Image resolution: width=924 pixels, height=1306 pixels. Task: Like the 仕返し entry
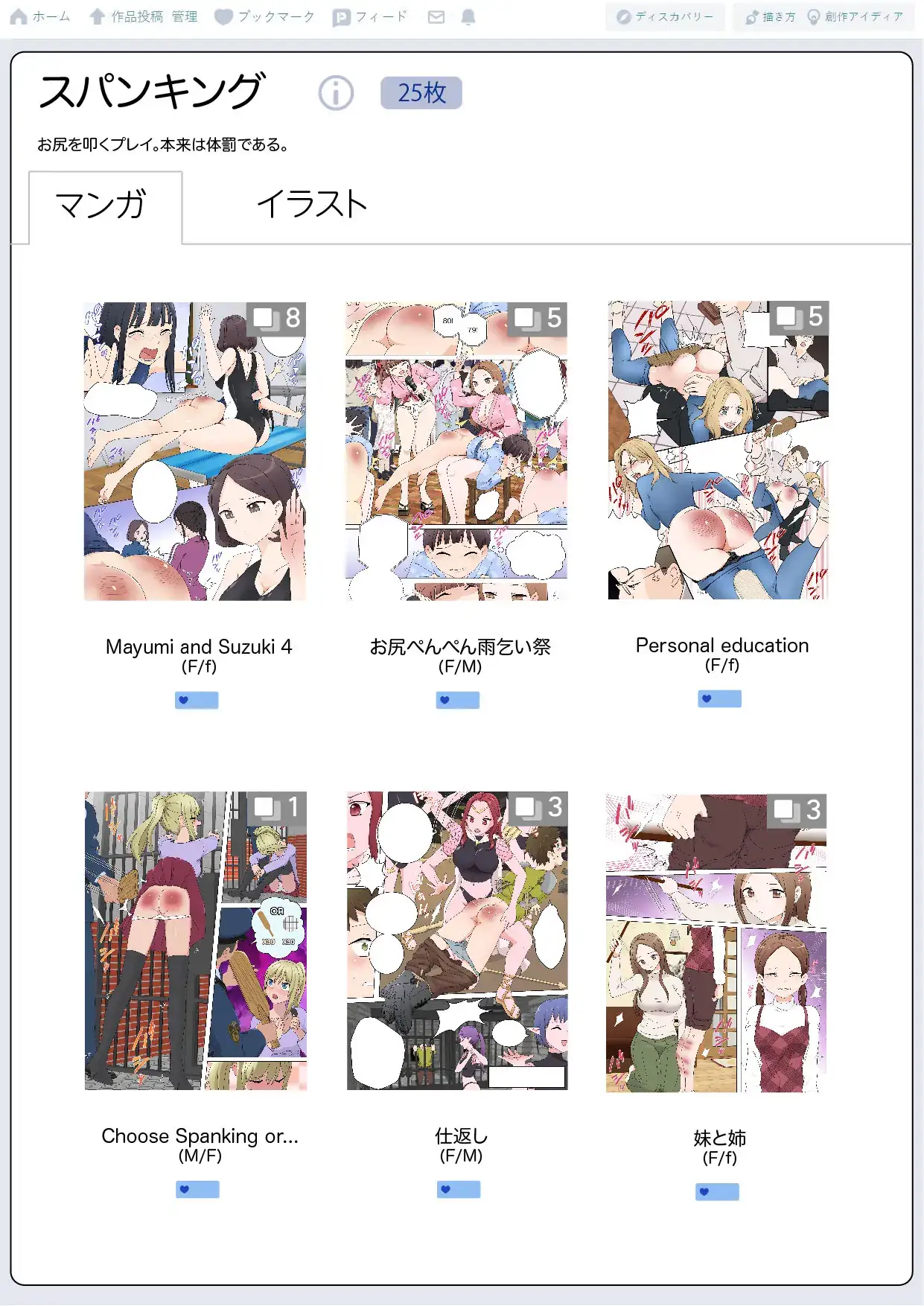click(459, 1189)
